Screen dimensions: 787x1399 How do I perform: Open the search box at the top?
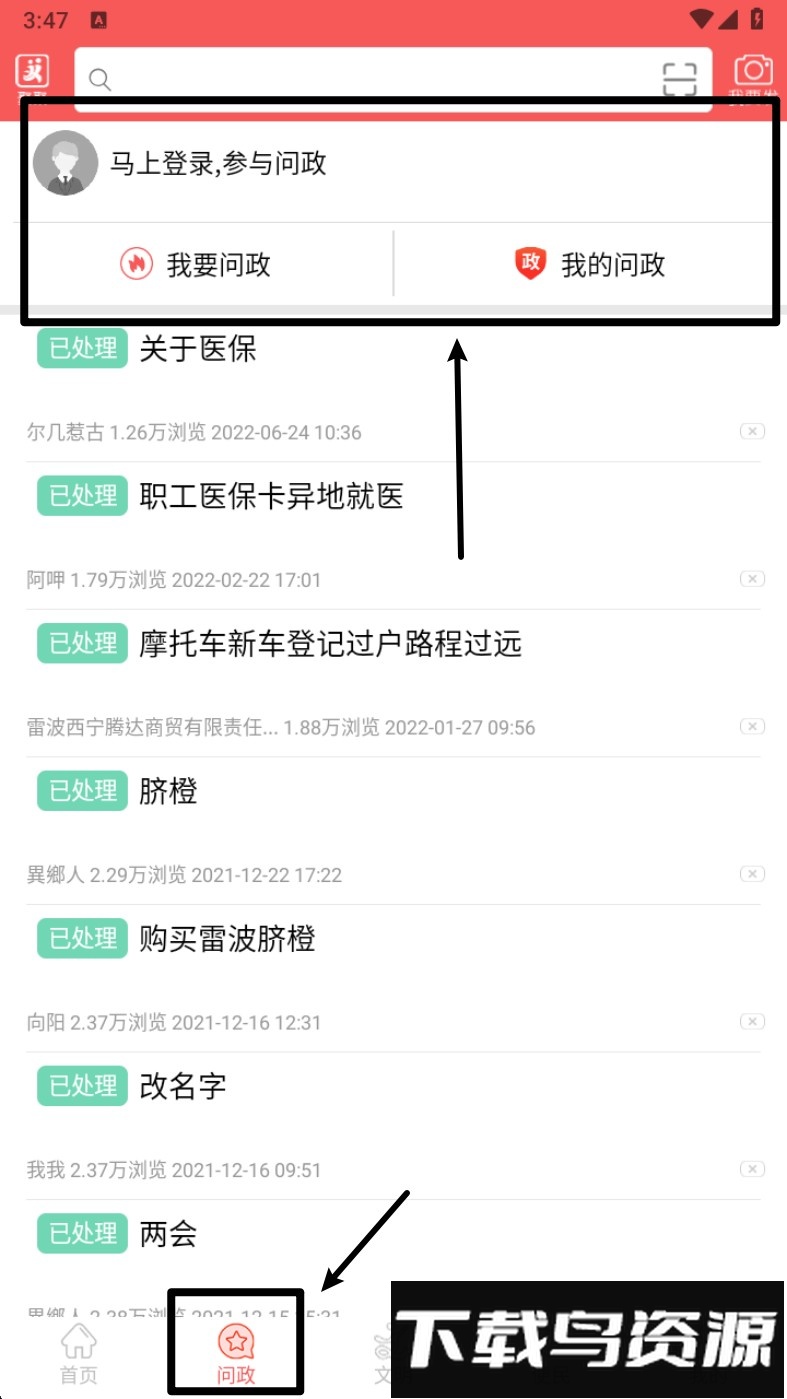pyautogui.click(x=370, y=78)
